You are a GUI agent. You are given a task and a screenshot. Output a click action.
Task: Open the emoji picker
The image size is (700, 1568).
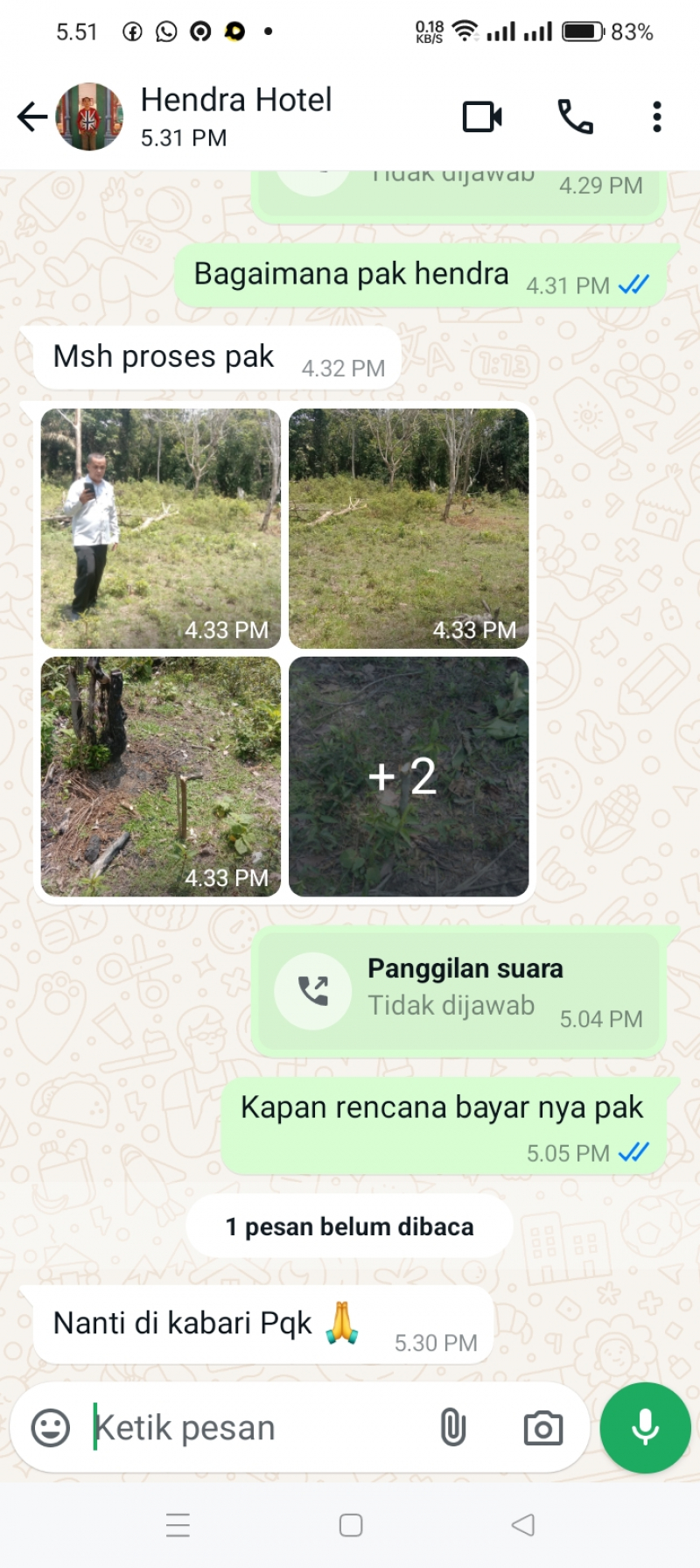pos(51,1428)
